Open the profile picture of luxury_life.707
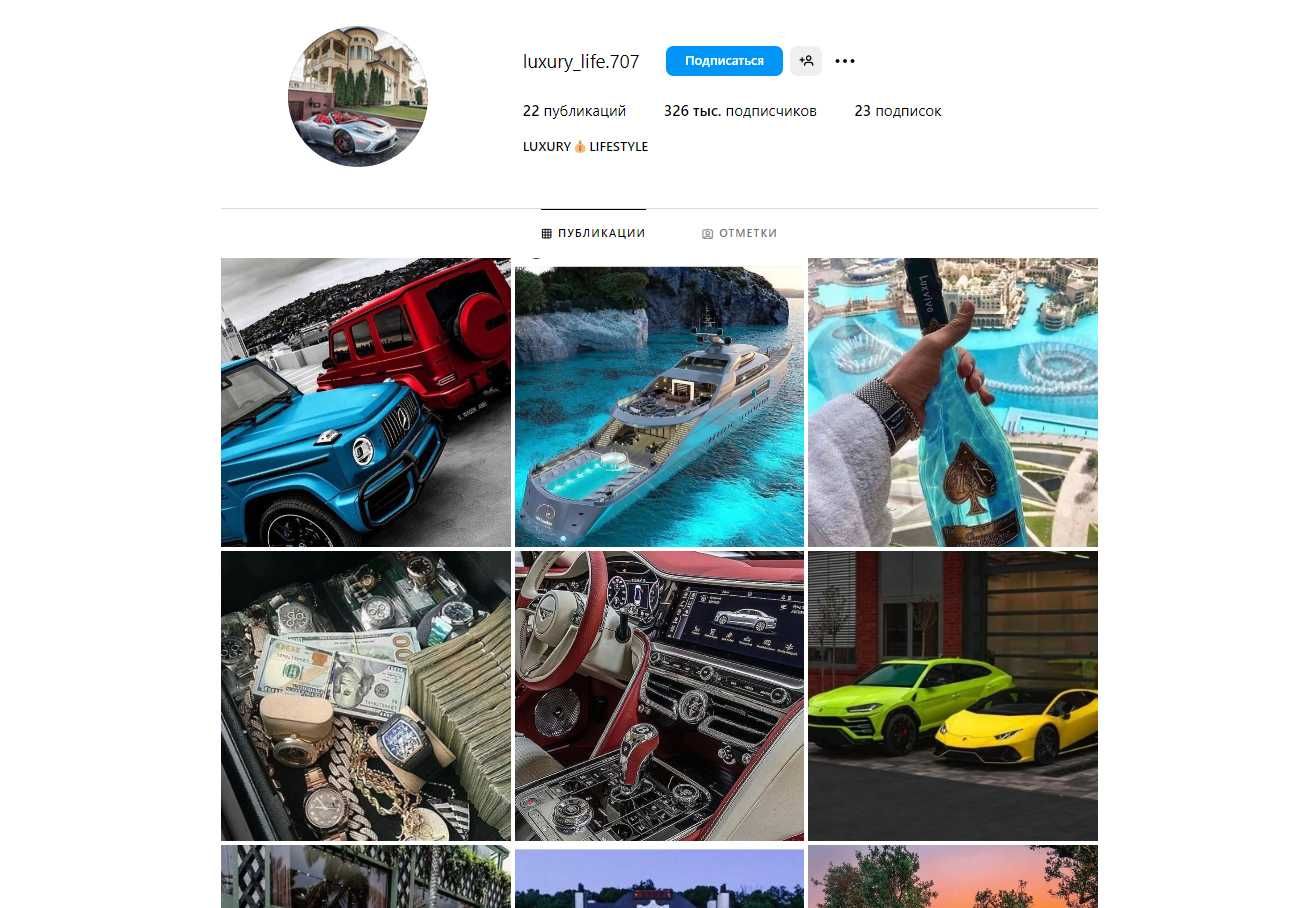Viewport: 1315px width, 908px height. (358, 97)
